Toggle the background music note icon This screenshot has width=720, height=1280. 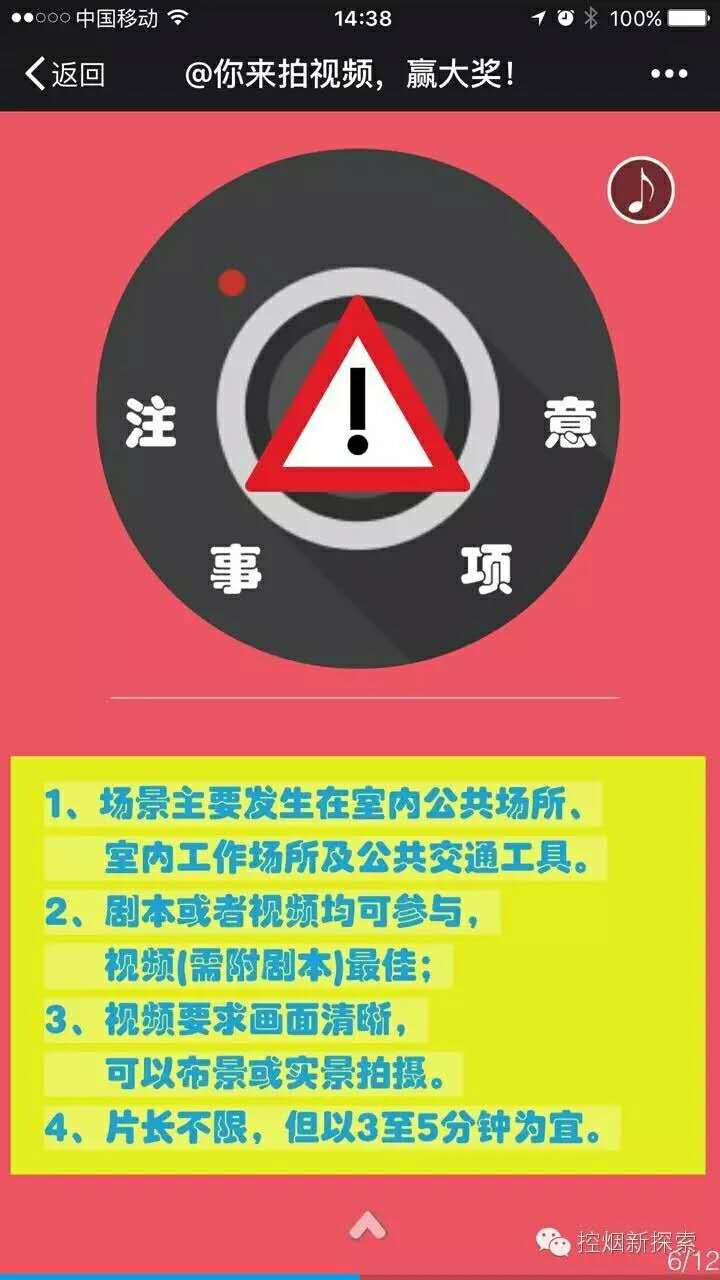click(x=641, y=190)
